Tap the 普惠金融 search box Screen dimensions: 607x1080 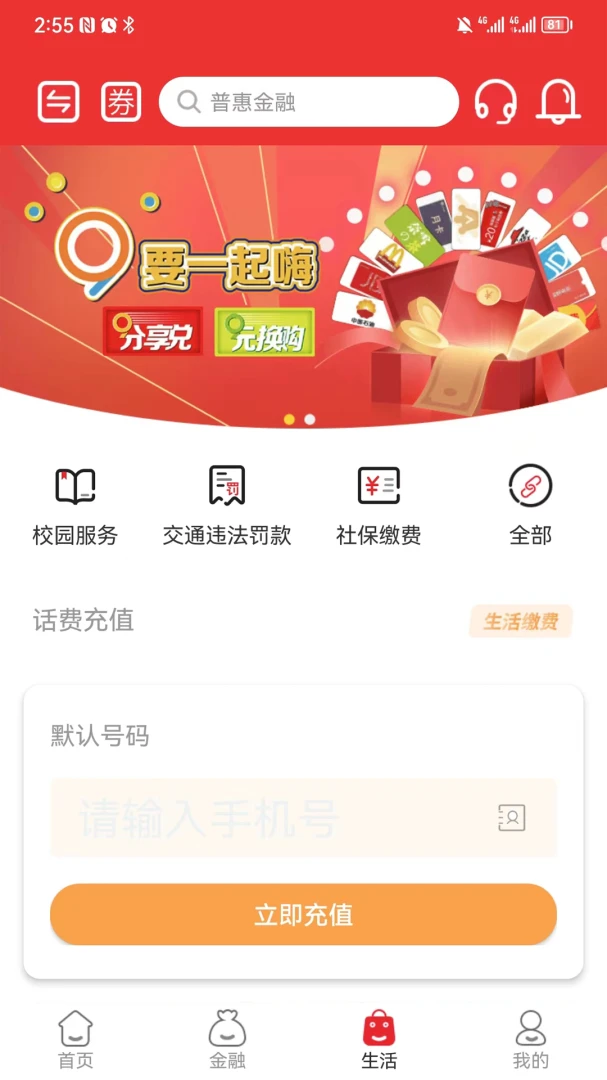click(308, 102)
